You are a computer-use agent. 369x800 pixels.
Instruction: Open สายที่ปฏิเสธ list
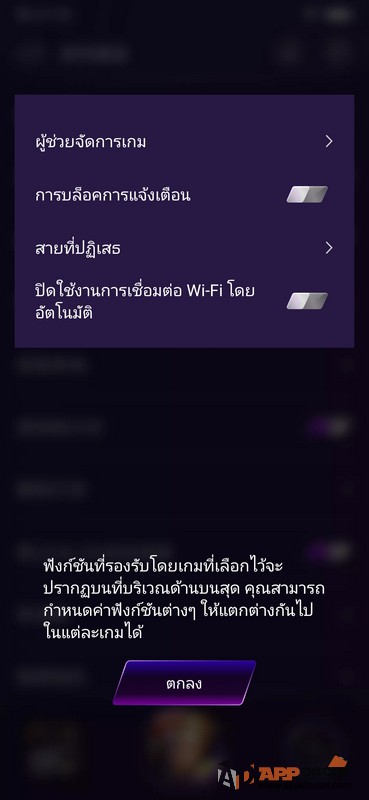click(184, 248)
